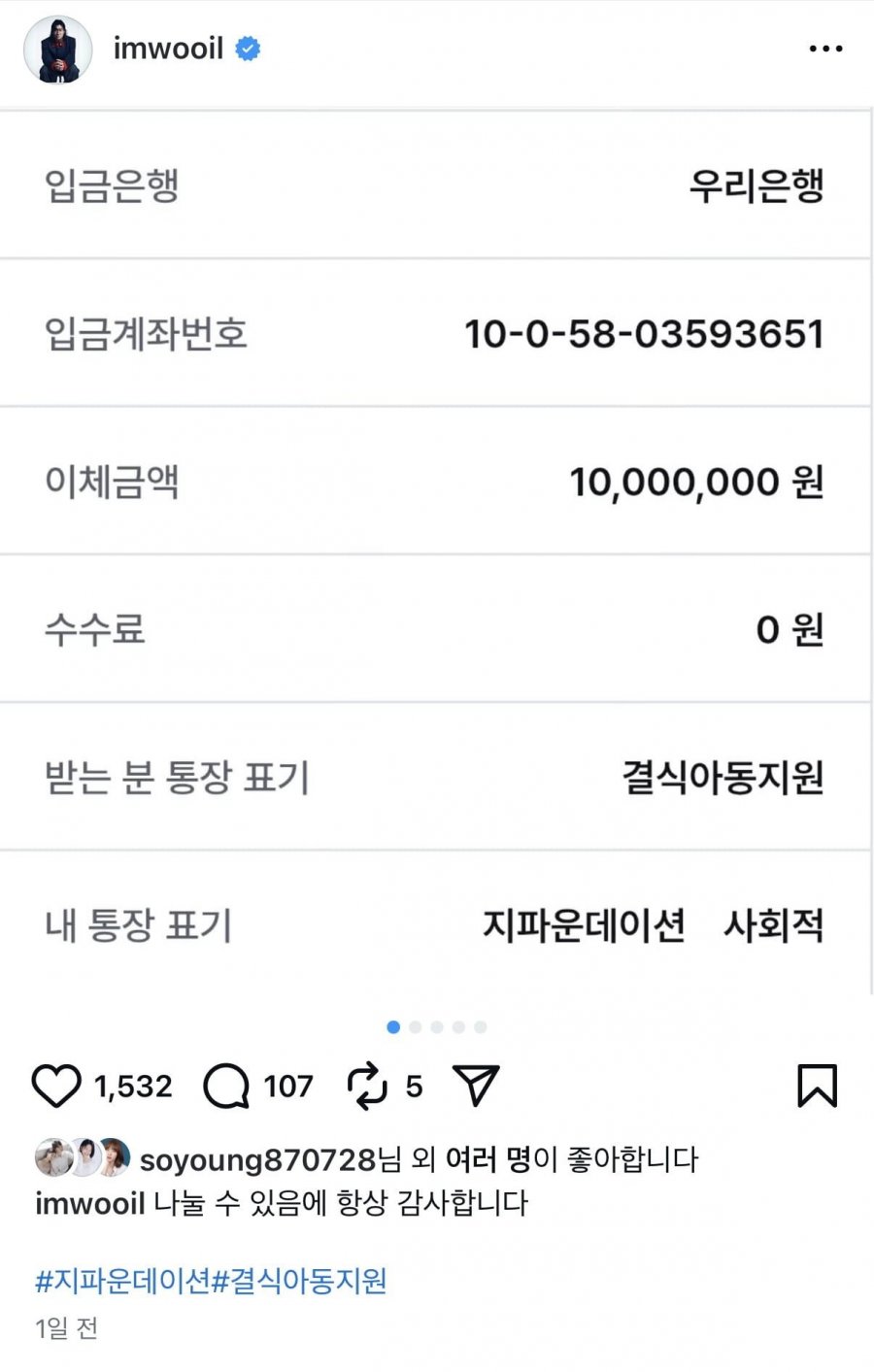Open the post's three-dot overflow menu

[x=825, y=49]
